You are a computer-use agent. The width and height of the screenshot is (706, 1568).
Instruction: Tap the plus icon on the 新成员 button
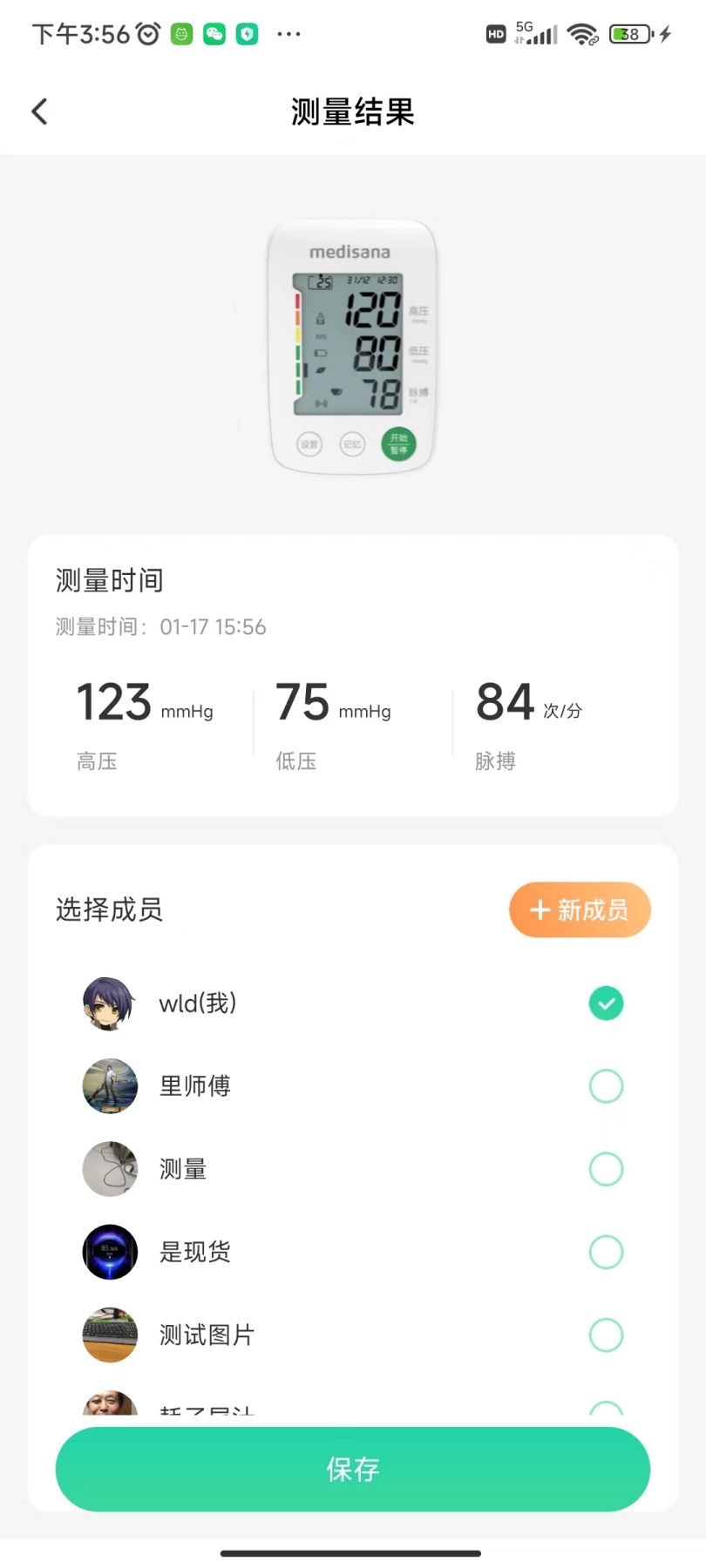(540, 909)
